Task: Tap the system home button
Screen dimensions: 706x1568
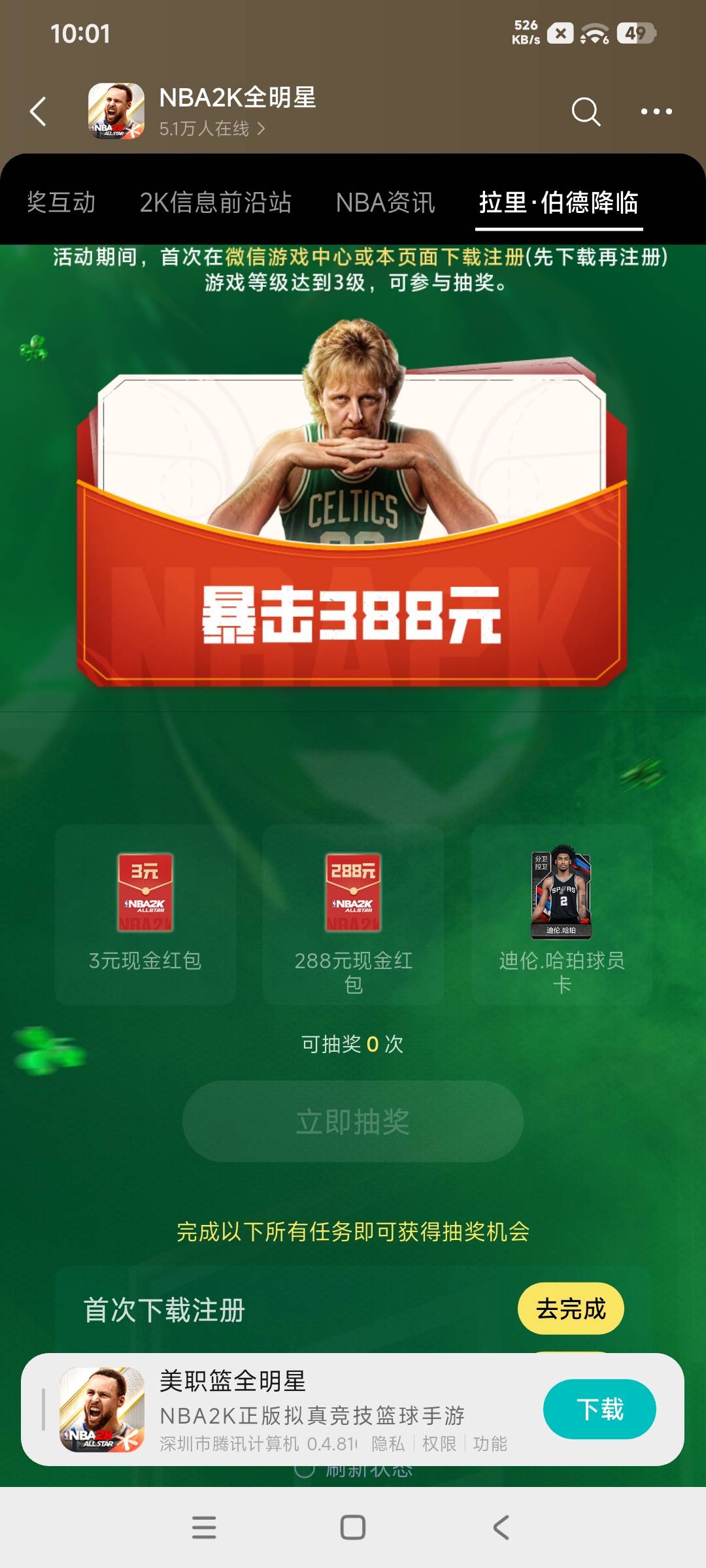Action: click(x=353, y=1527)
